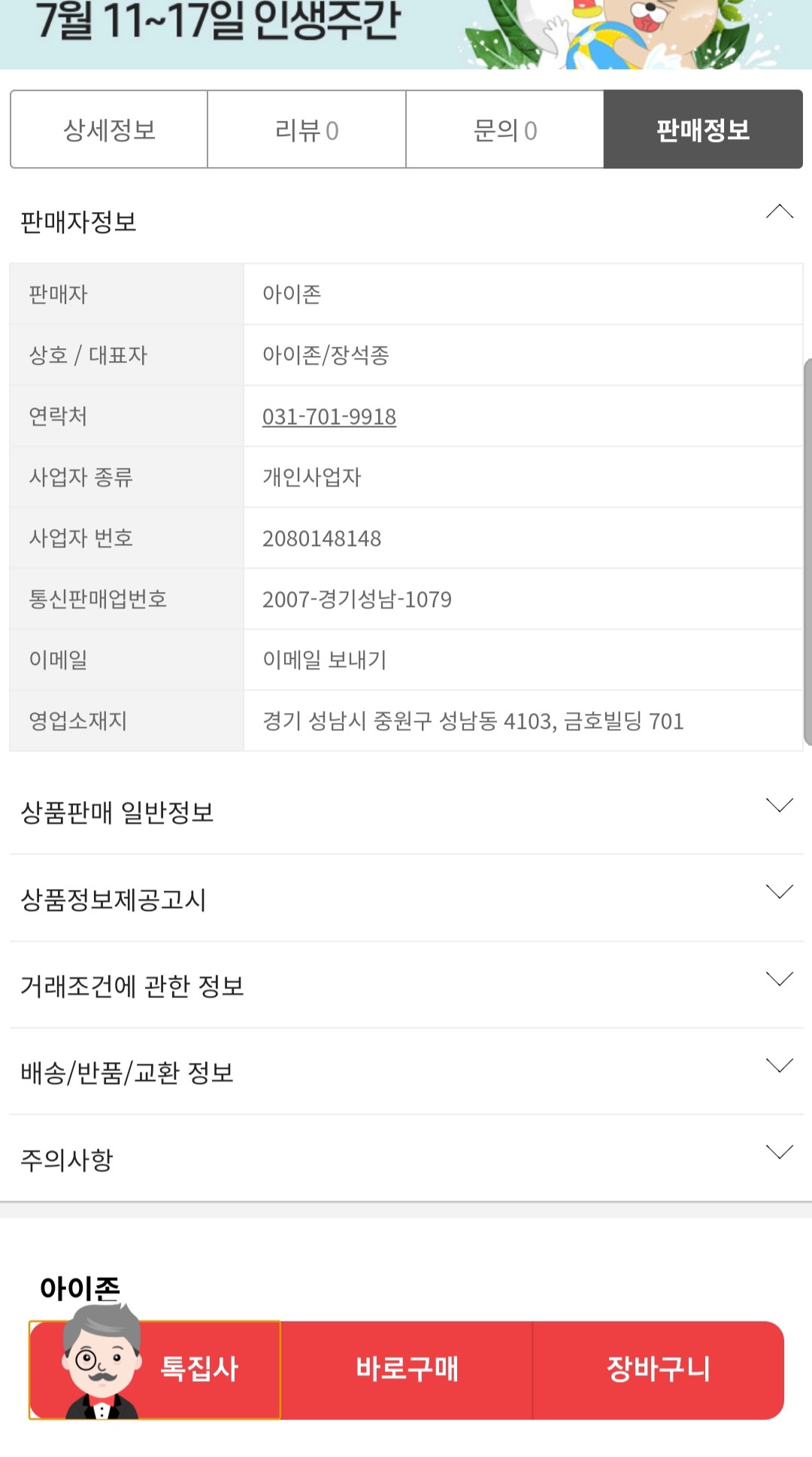Collapse the 판매자정보 section
Viewport: 812px width, 1457px height.
[x=780, y=212]
